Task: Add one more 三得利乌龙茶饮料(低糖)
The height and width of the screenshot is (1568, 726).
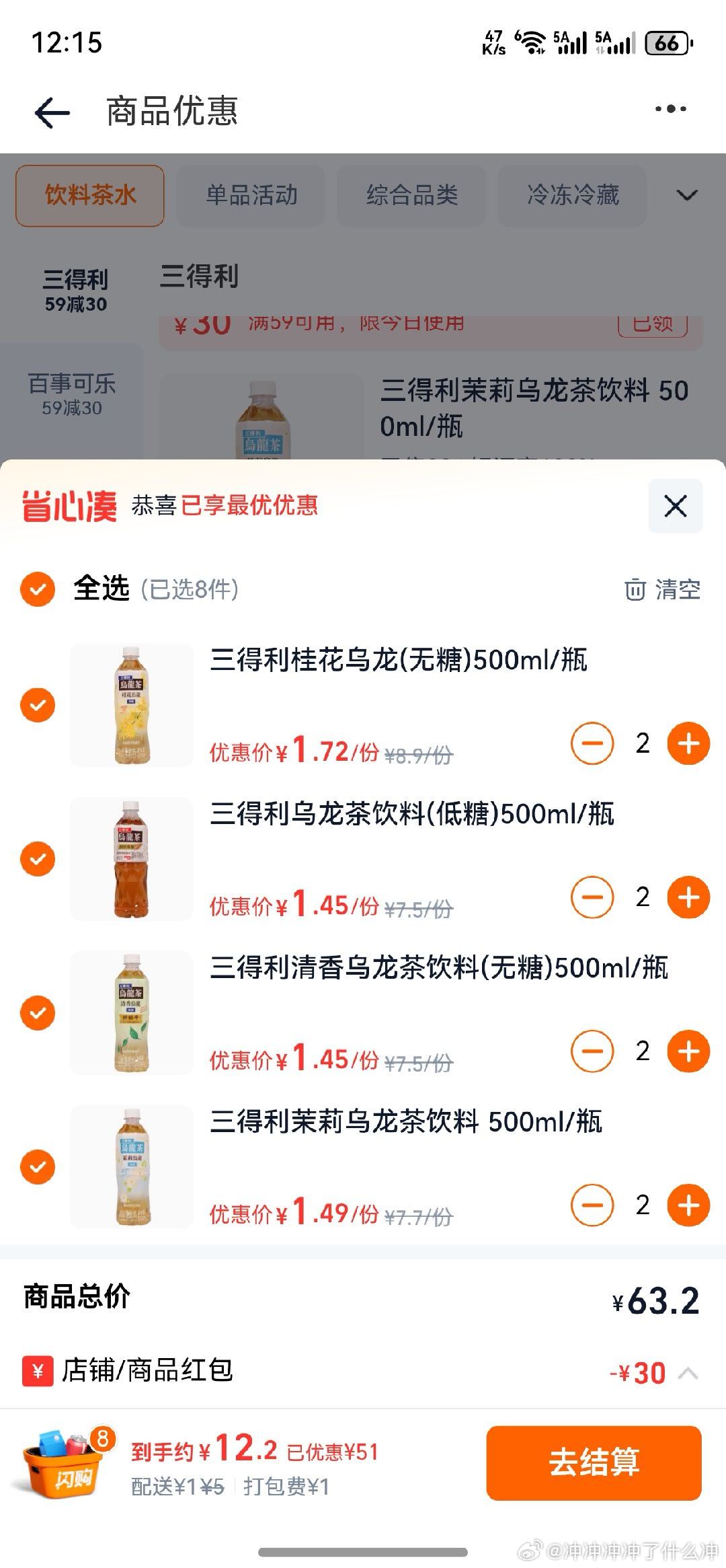Action: 688,897
